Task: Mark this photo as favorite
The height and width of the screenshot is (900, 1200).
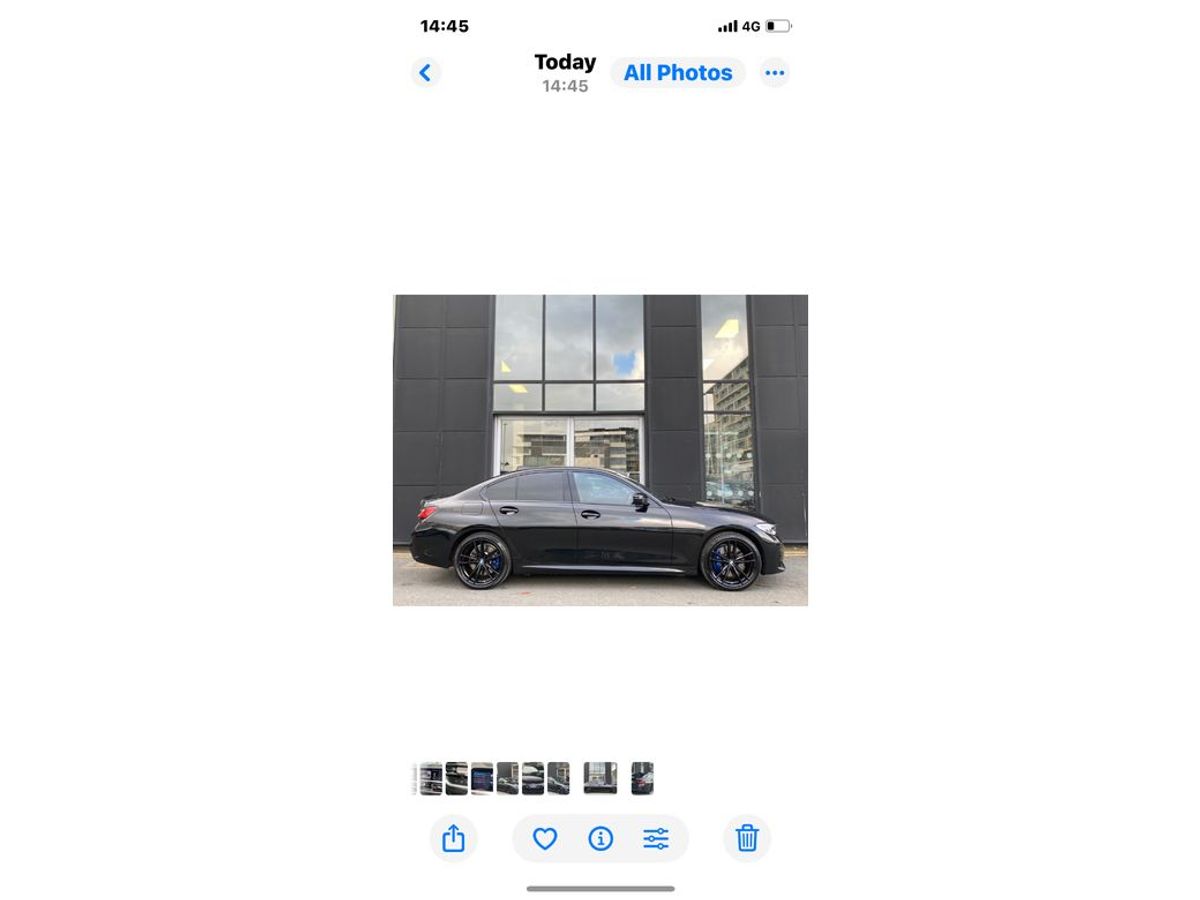Action: 545,839
